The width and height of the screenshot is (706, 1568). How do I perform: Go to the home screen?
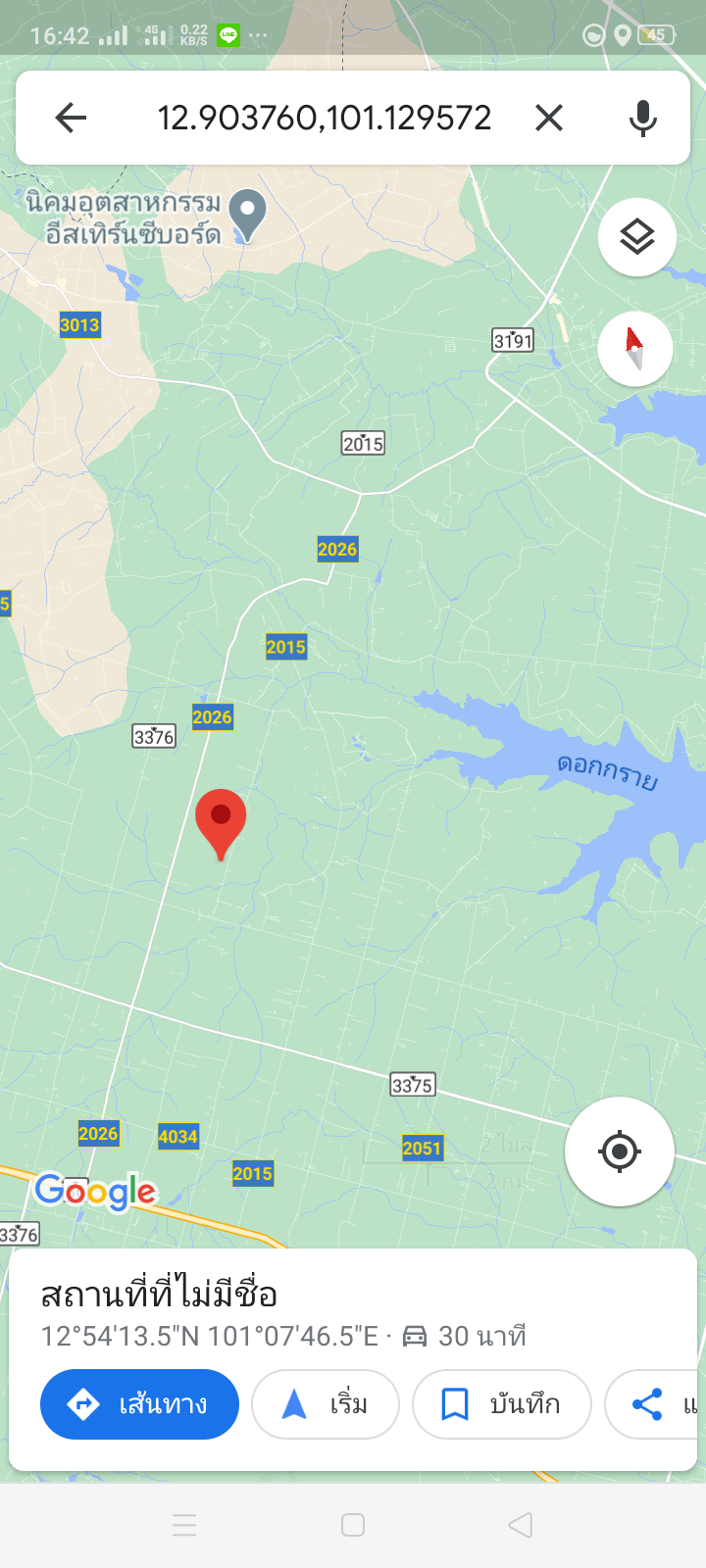(353, 1525)
